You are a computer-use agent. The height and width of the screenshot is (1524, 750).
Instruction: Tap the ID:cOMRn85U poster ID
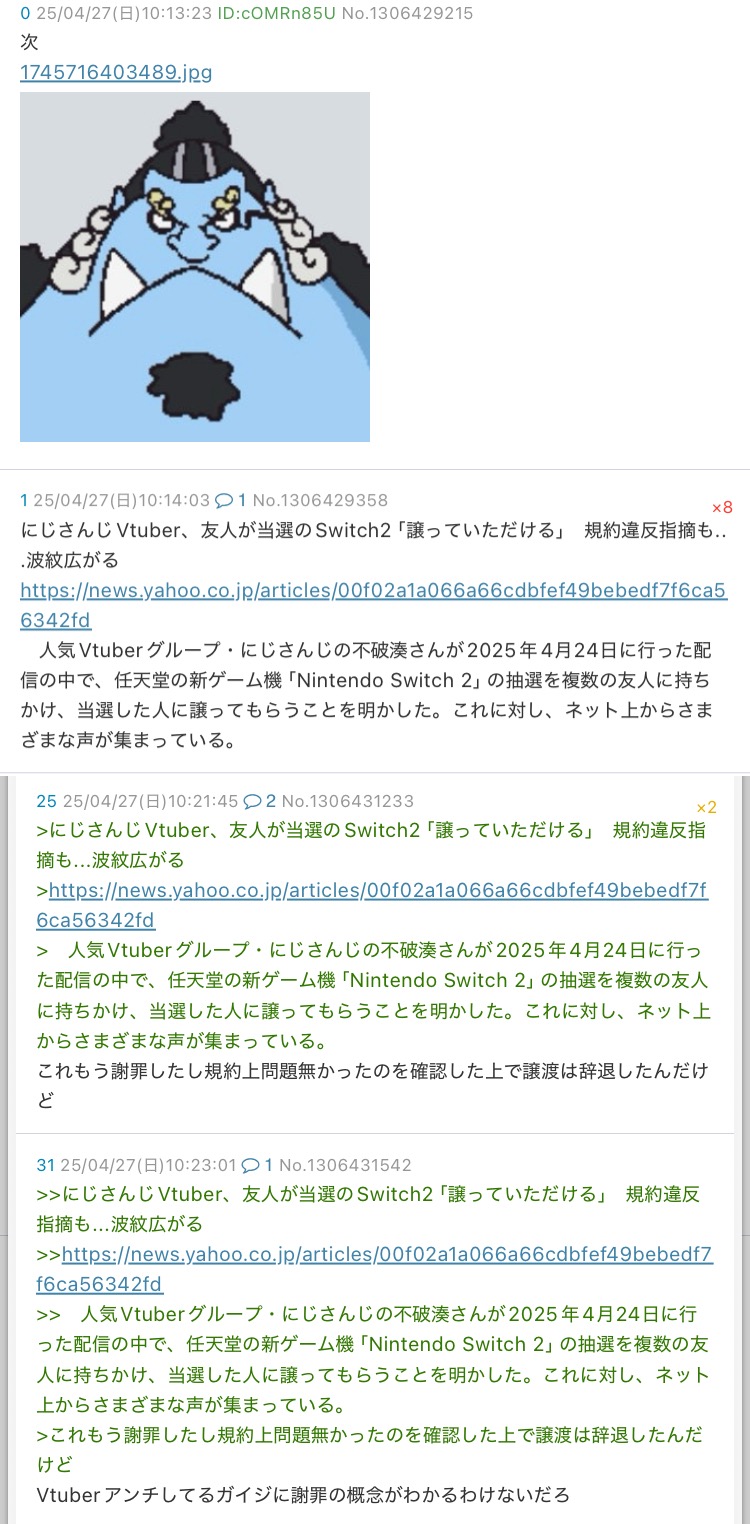(277, 14)
